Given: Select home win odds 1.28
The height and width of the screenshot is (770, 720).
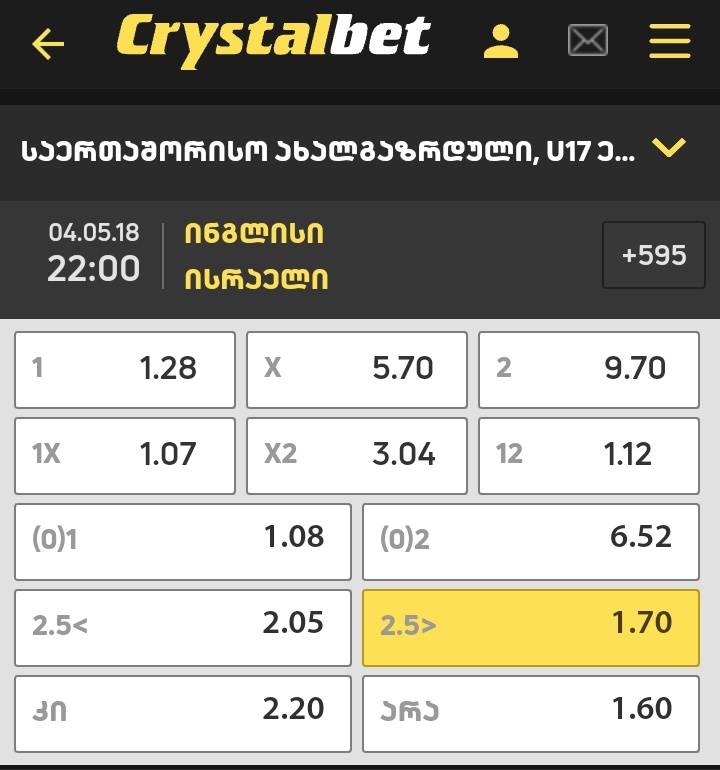Looking at the screenshot, I should click(x=125, y=369).
